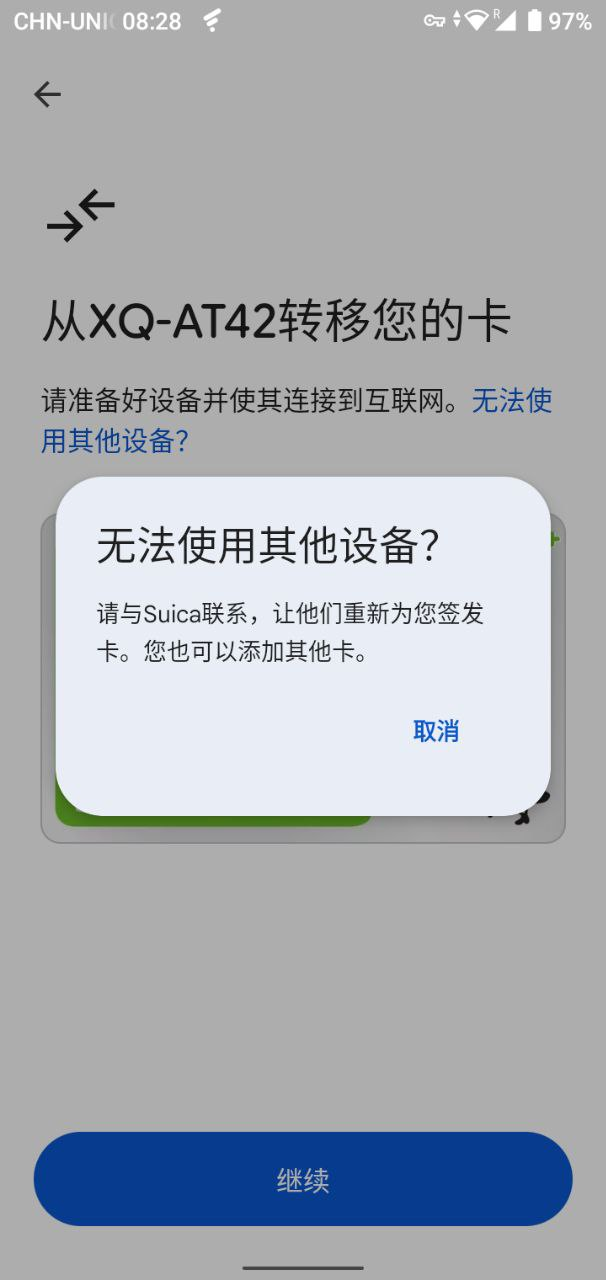Tap the 继续 button
606x1280 pixels.
(303, 1180)
